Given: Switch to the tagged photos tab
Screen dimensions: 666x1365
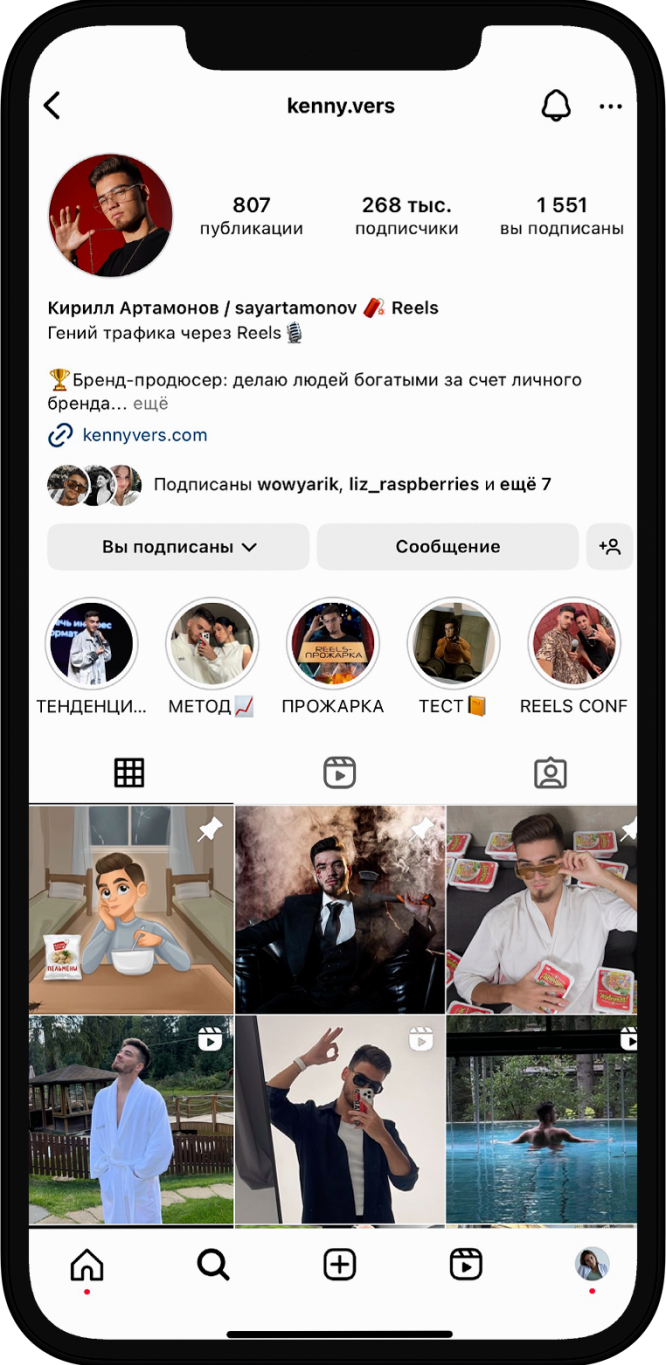Looking at the screenshot, I should [550, 773].
